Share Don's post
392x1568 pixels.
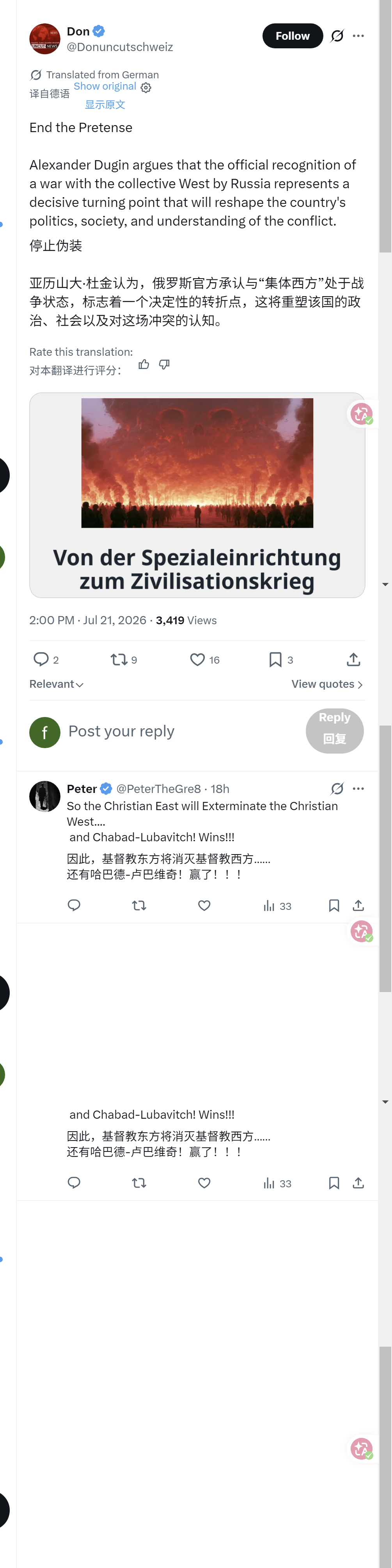coord(354,659)
